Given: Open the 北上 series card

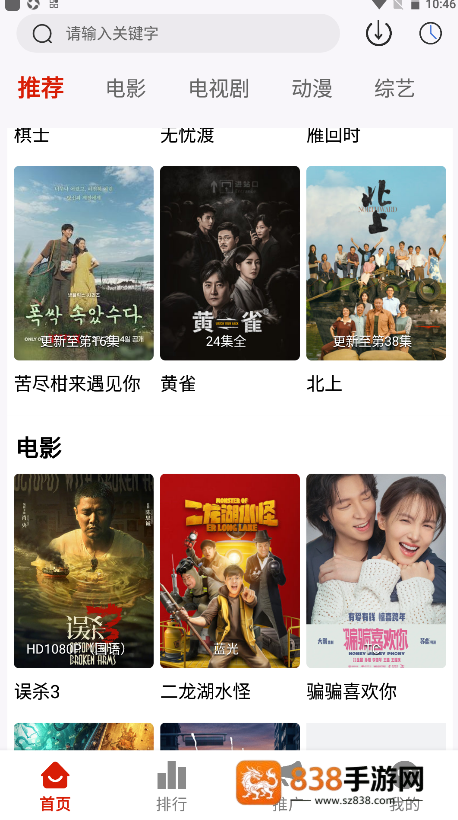Looking at the screenshot, I should click(376, 263).
